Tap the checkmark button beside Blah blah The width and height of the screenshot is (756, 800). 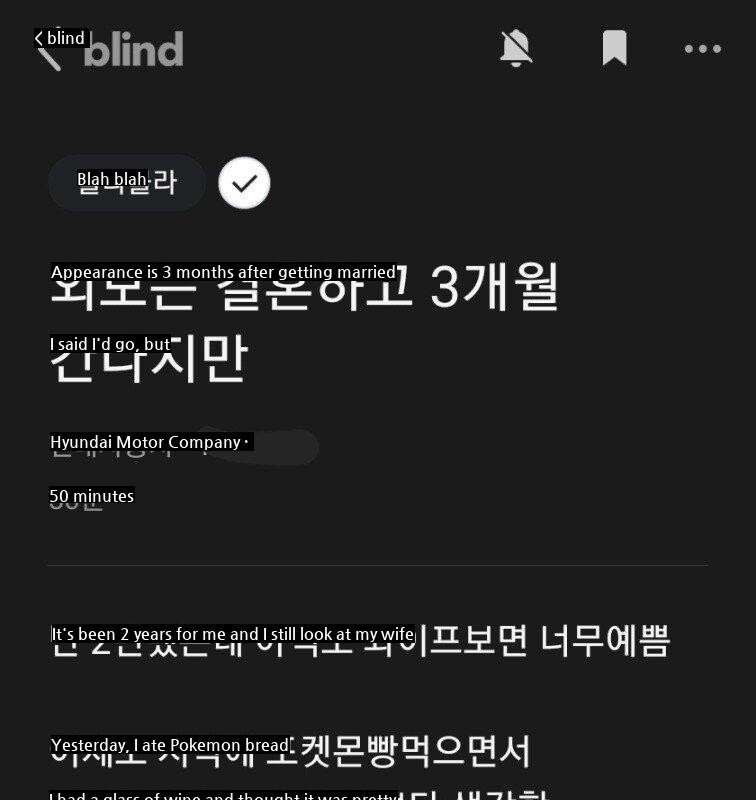click(244, 183)
